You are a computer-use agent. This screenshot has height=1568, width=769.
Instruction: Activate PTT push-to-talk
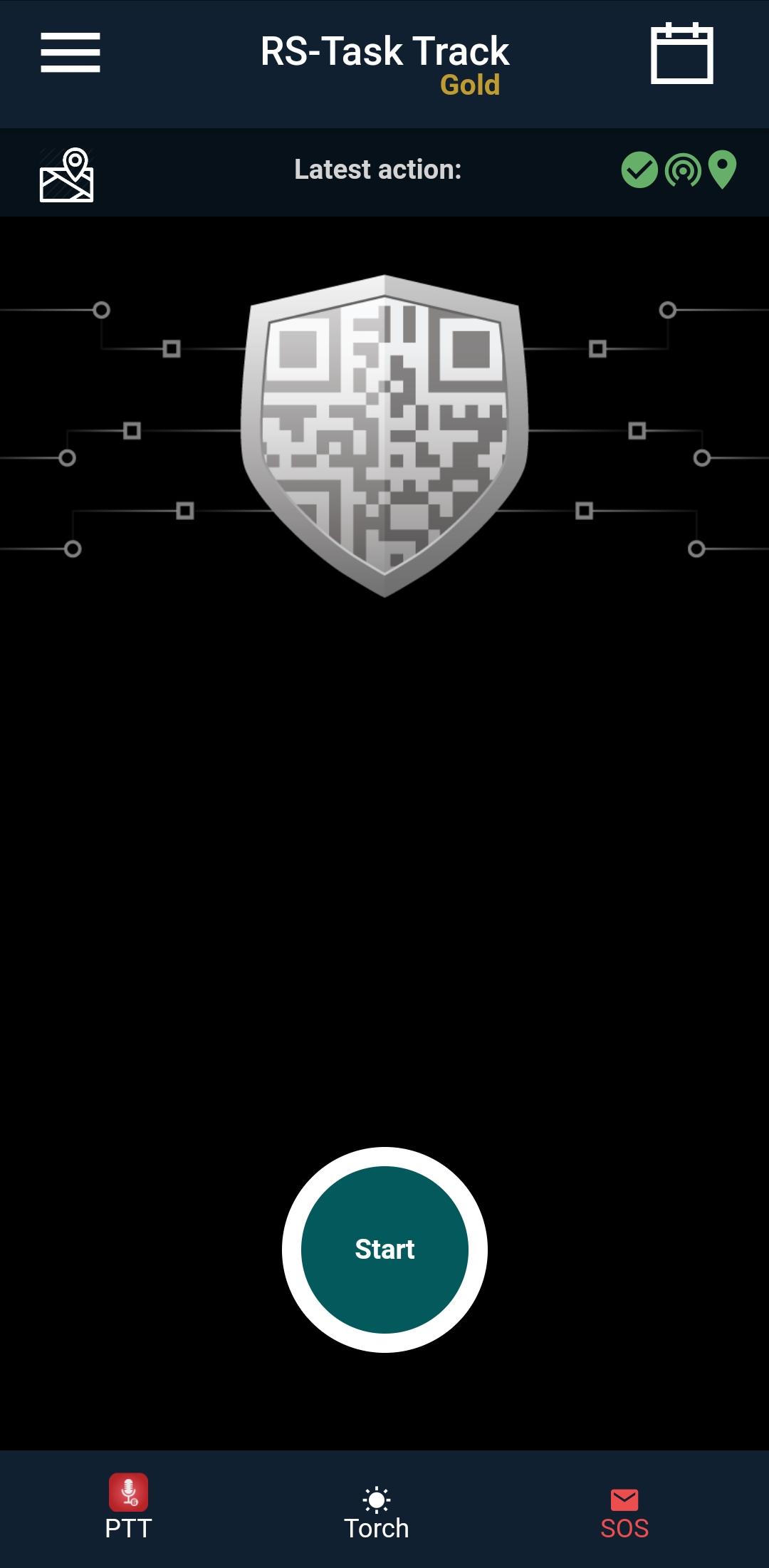coord(128,1507)
